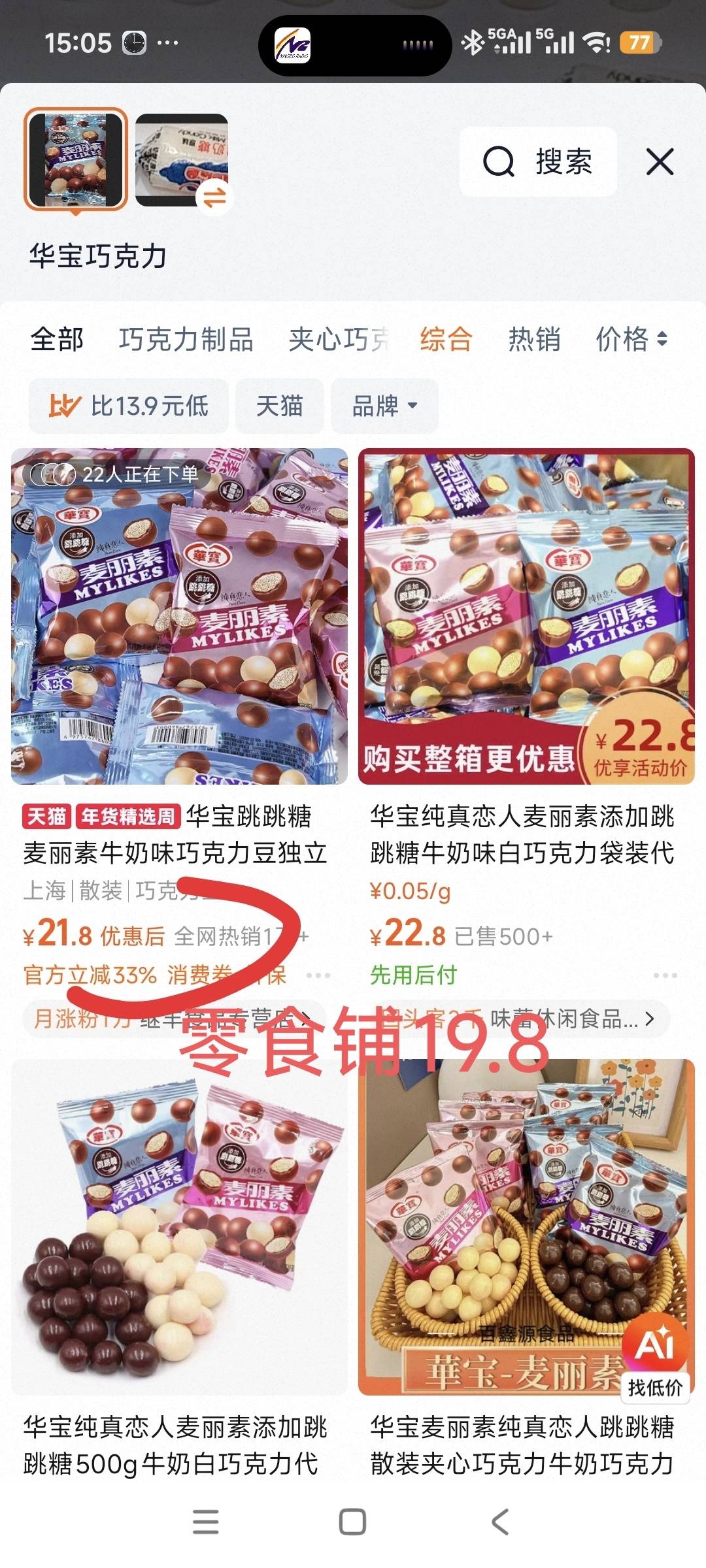Open the 华宝纯真恋人麦丽素 500g product card
Image resolution: width=706 pixels, height=1568 pixels.
pos(179,1241)
